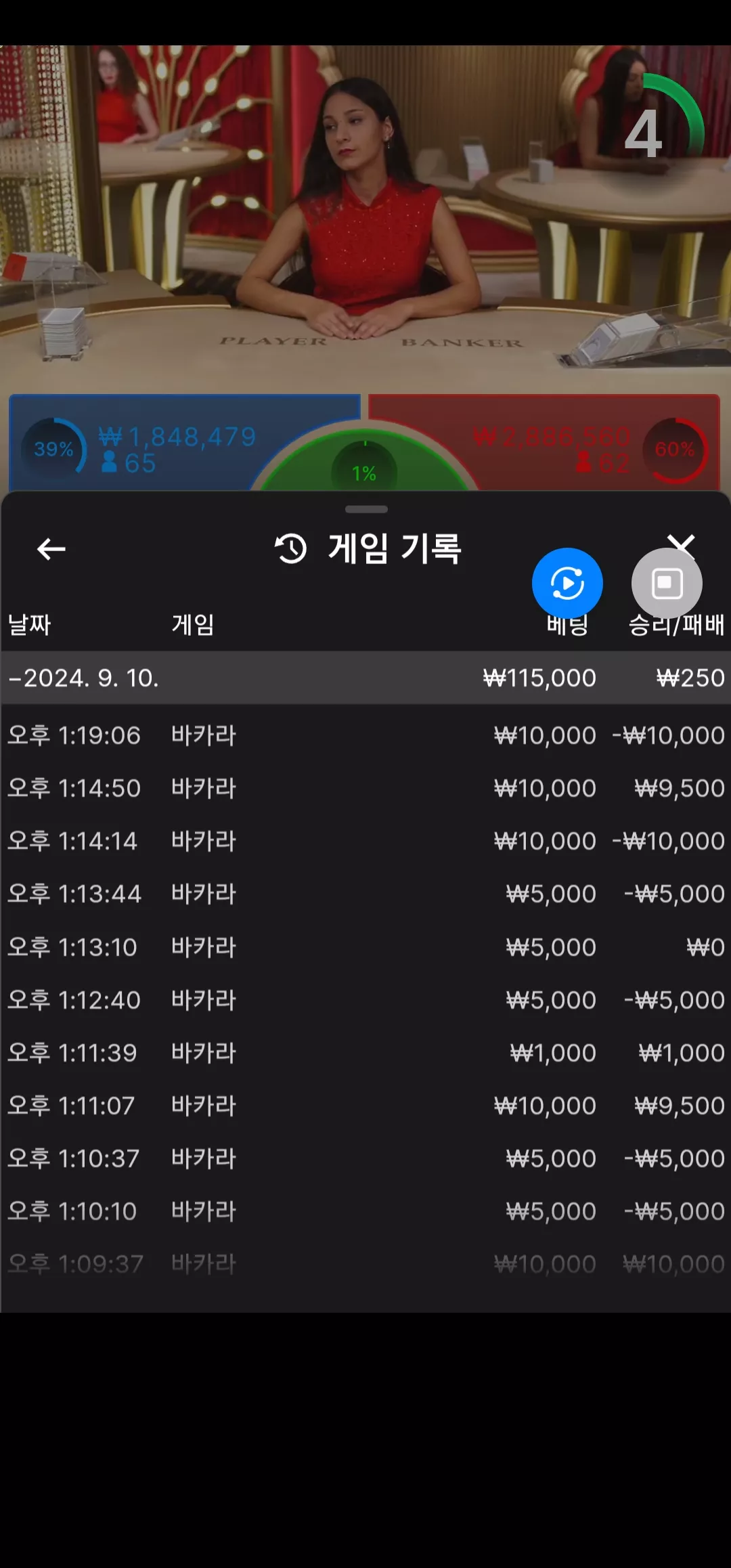Collapse the 2024. 9. 10. date group
Screen dimensions: 731x1568
(x=365, y=678)
